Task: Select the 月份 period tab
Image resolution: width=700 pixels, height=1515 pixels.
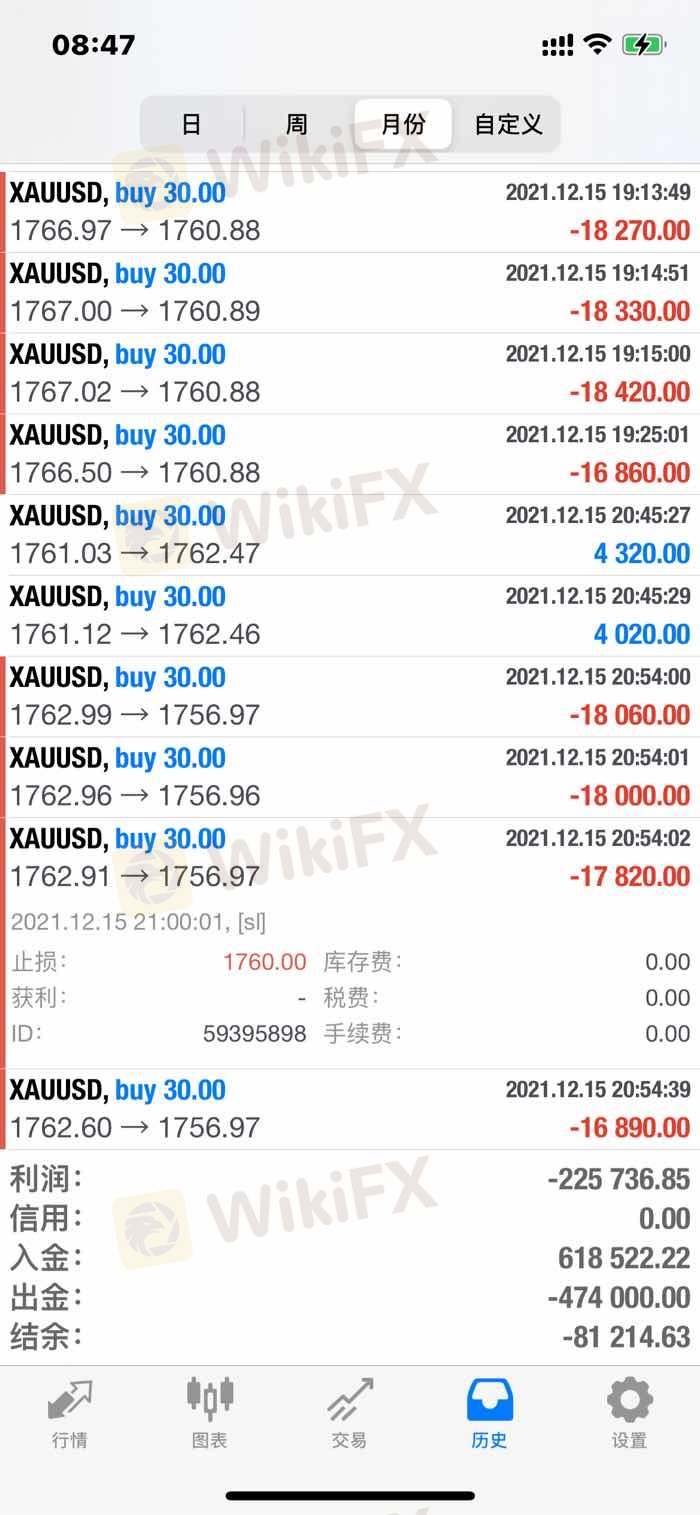Action: [403, 124]
